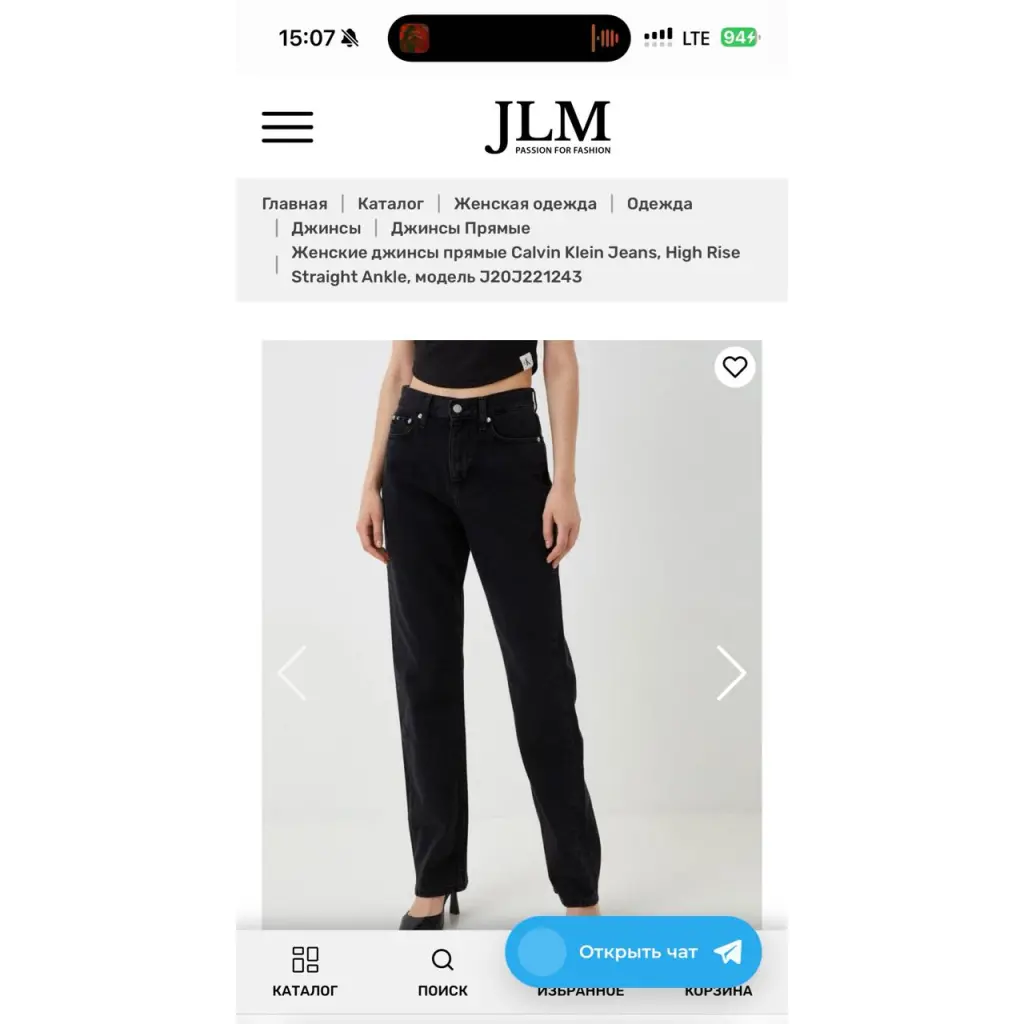Open the Одежда breadcrumb

(x=659, y=204)
